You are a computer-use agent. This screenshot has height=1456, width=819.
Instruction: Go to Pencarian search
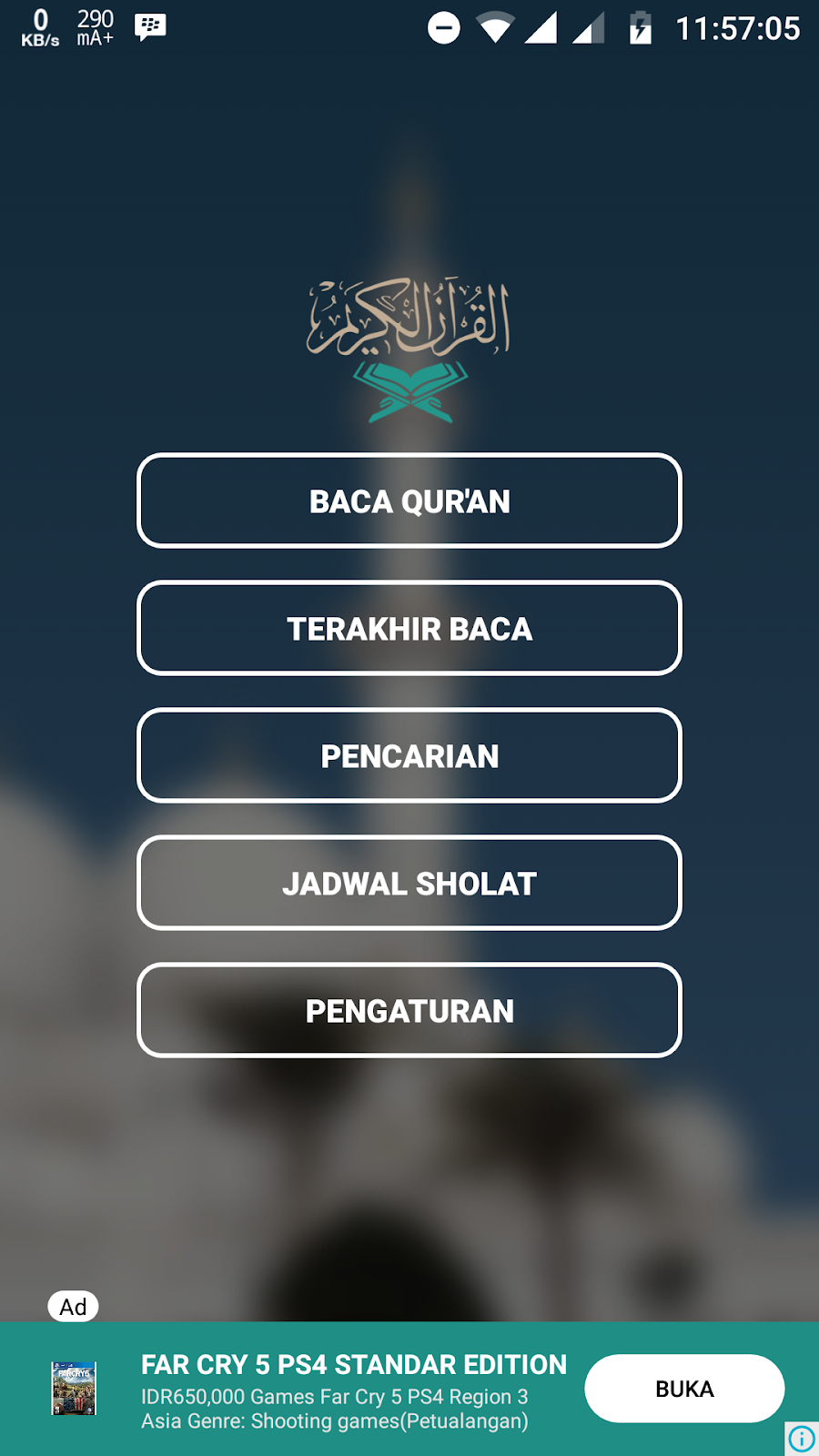point(409,756)
